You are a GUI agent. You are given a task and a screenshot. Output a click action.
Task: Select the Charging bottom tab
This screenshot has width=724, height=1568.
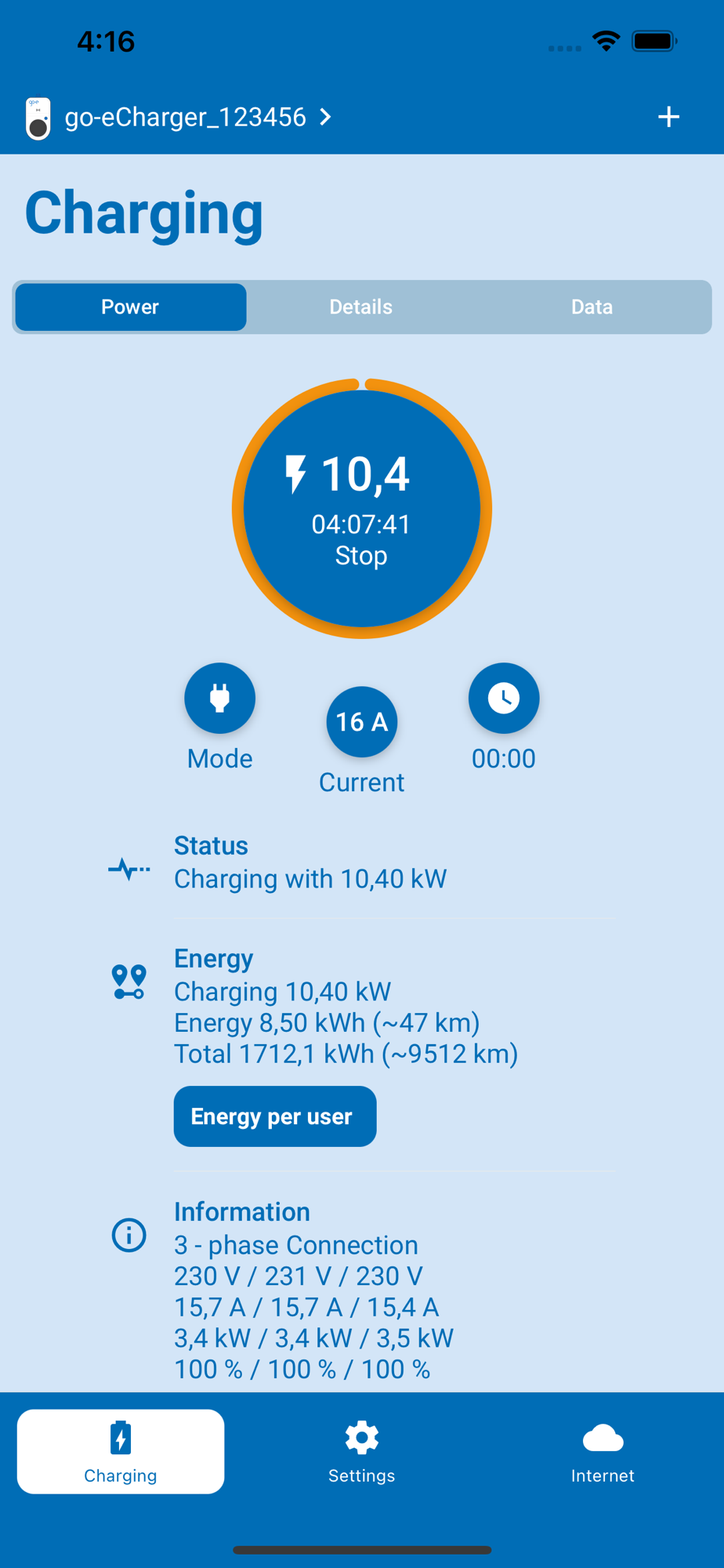pos(121,1451)
